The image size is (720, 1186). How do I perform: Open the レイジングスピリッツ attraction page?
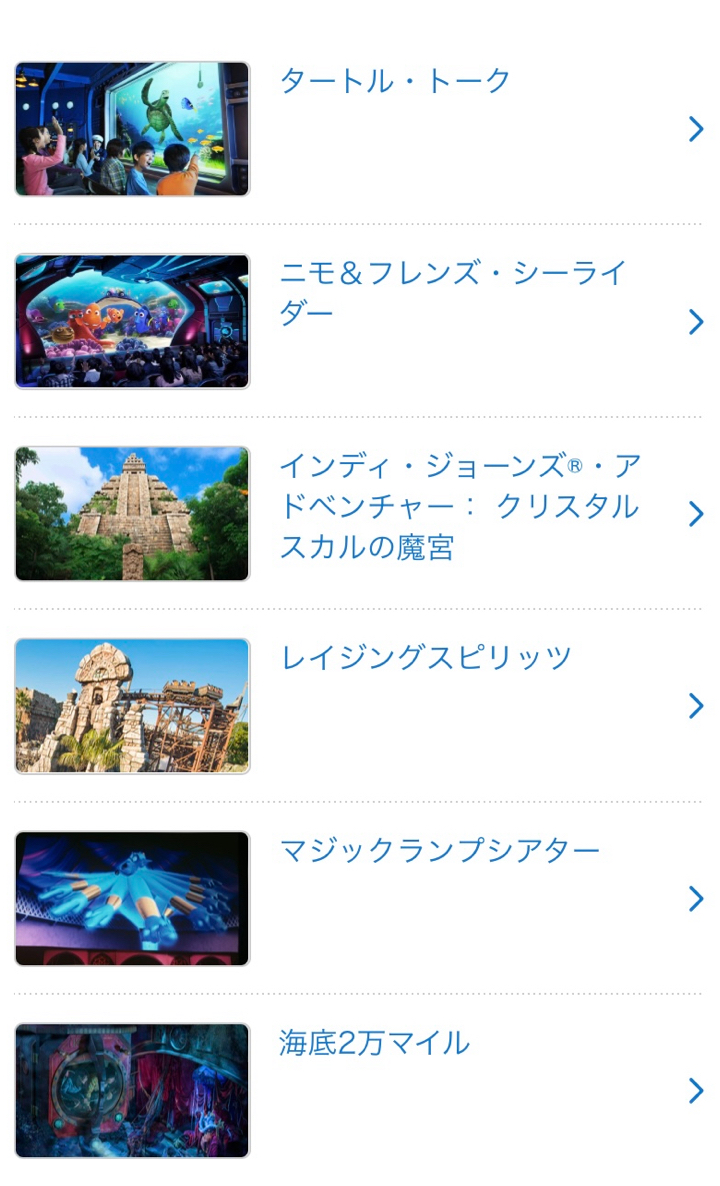[x=425, y=658]
